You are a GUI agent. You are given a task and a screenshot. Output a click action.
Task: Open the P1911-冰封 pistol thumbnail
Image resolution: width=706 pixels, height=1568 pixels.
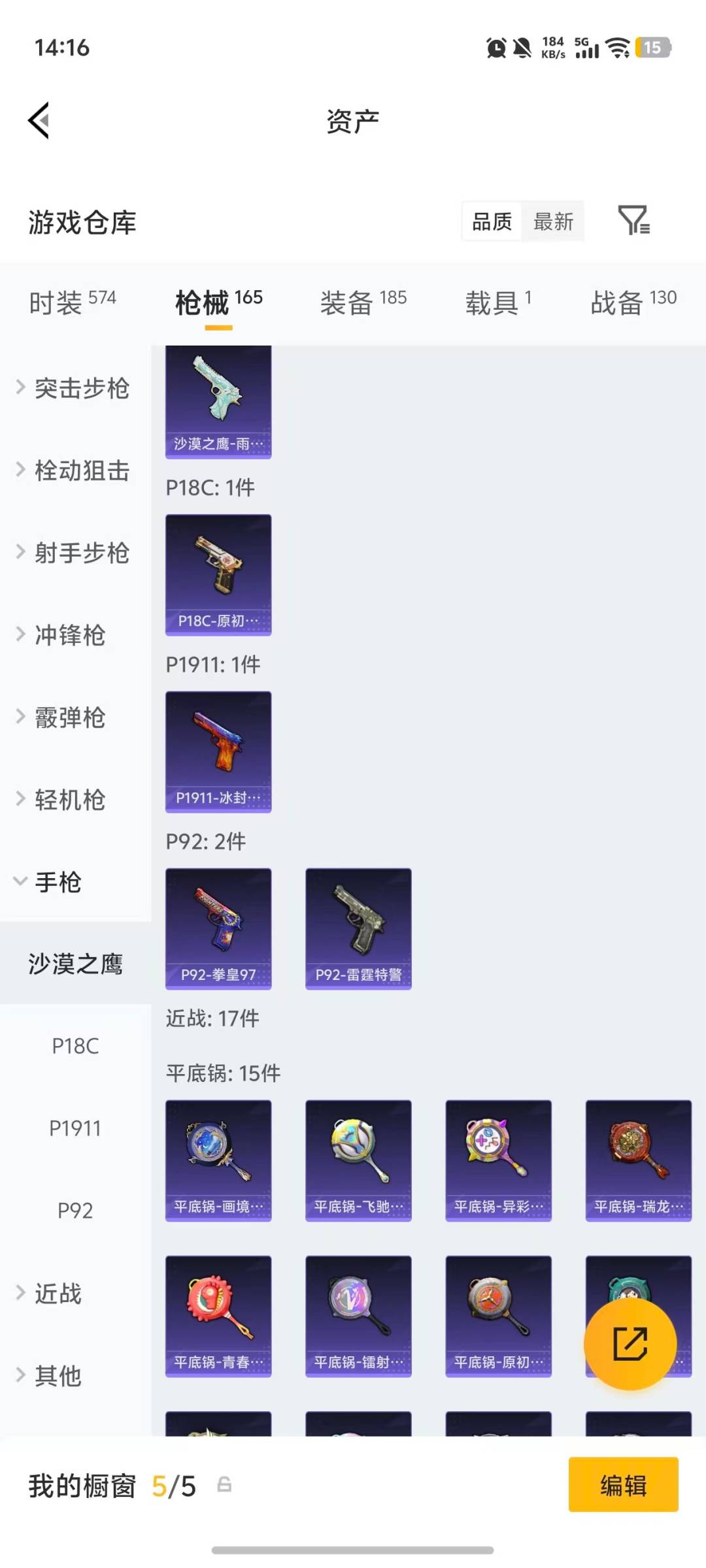pyautogui.click(x=218, y=751)
